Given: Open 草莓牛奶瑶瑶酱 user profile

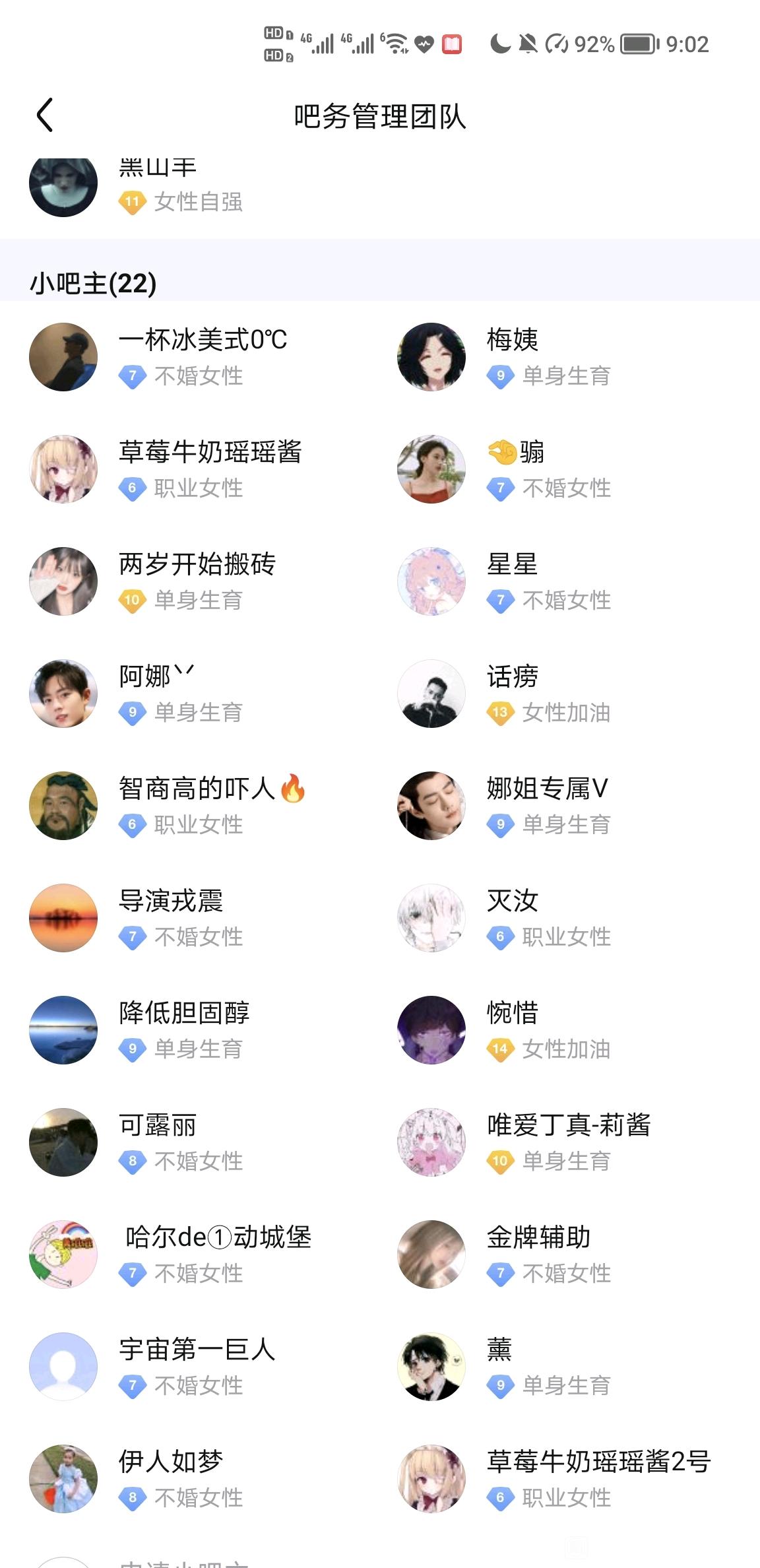Looking at the screenshot, I should (x=210, y=453).
